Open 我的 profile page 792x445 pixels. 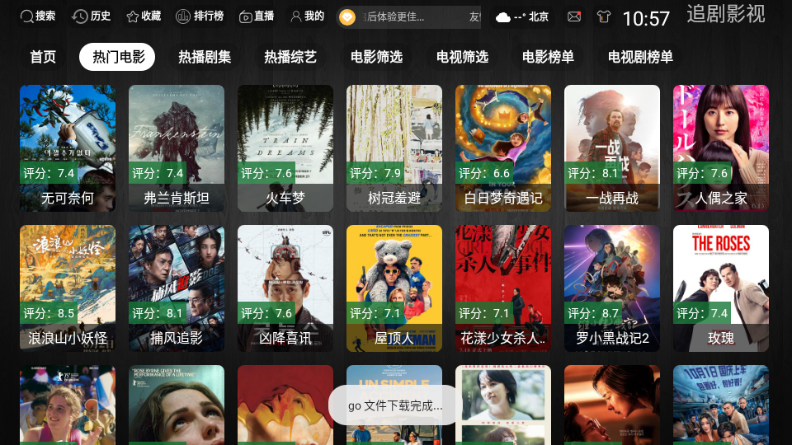click(x=307, y=17)
